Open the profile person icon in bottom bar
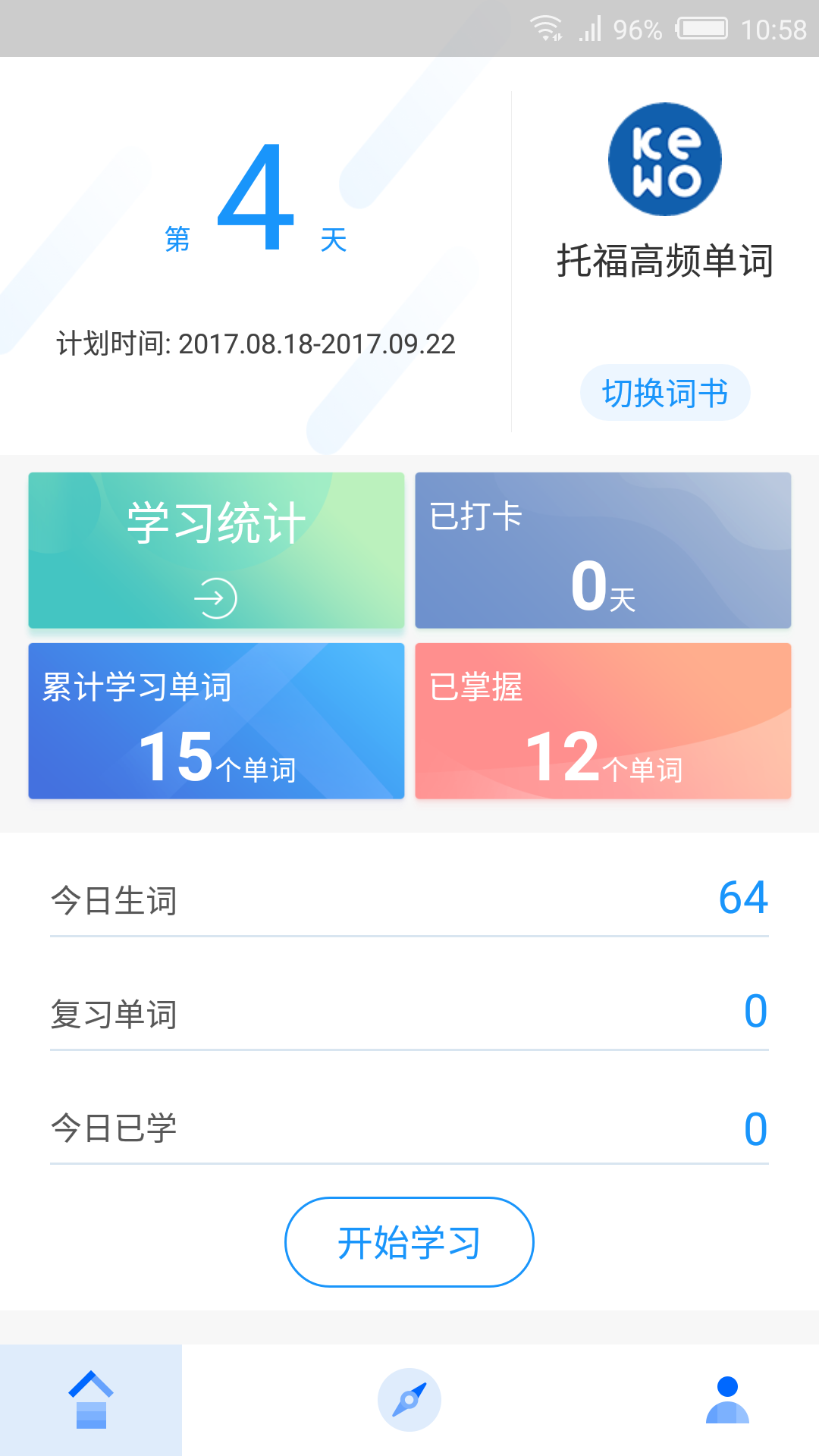The height and width of the screenshot is (1456, 819). (726, 1401)
